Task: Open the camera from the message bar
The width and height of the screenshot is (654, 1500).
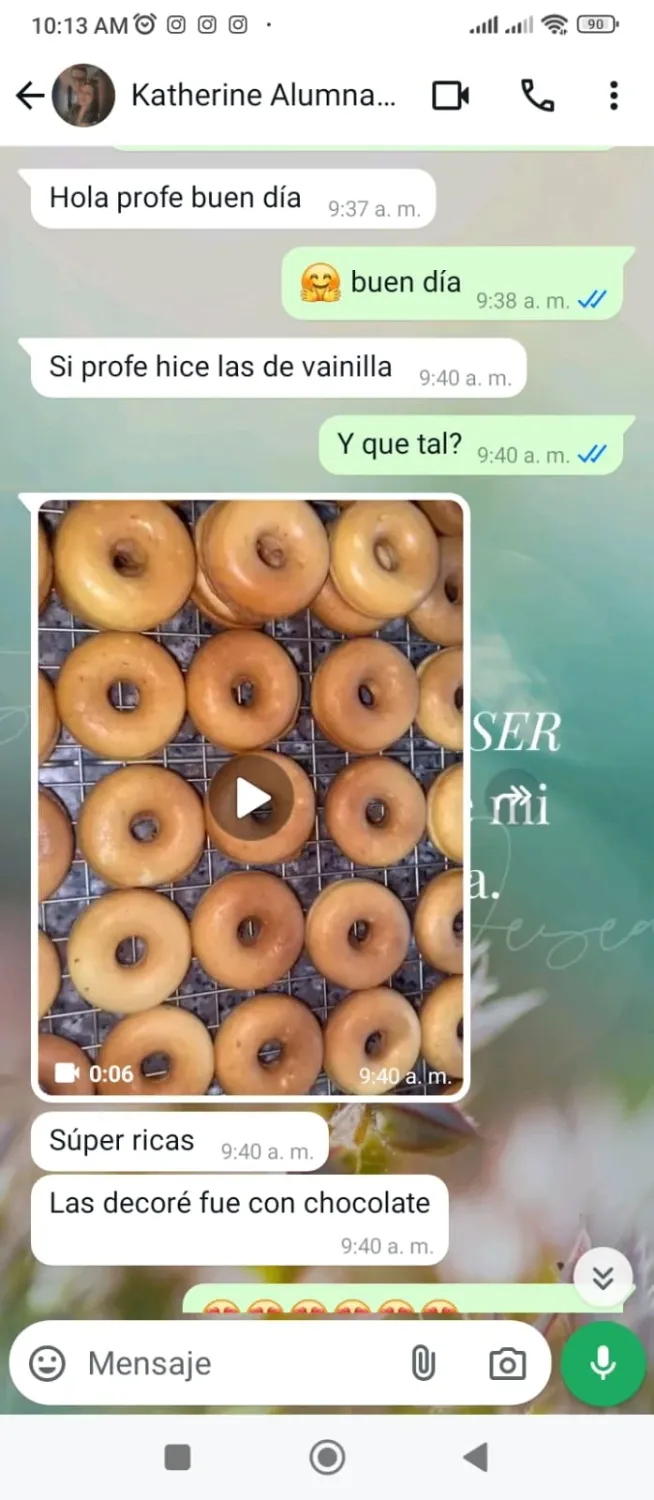Action: (507, 1364)
